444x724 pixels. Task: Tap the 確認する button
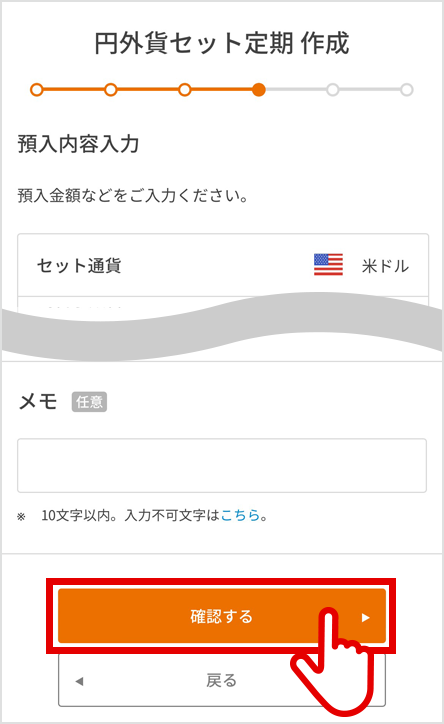click(x=222, y=616)
